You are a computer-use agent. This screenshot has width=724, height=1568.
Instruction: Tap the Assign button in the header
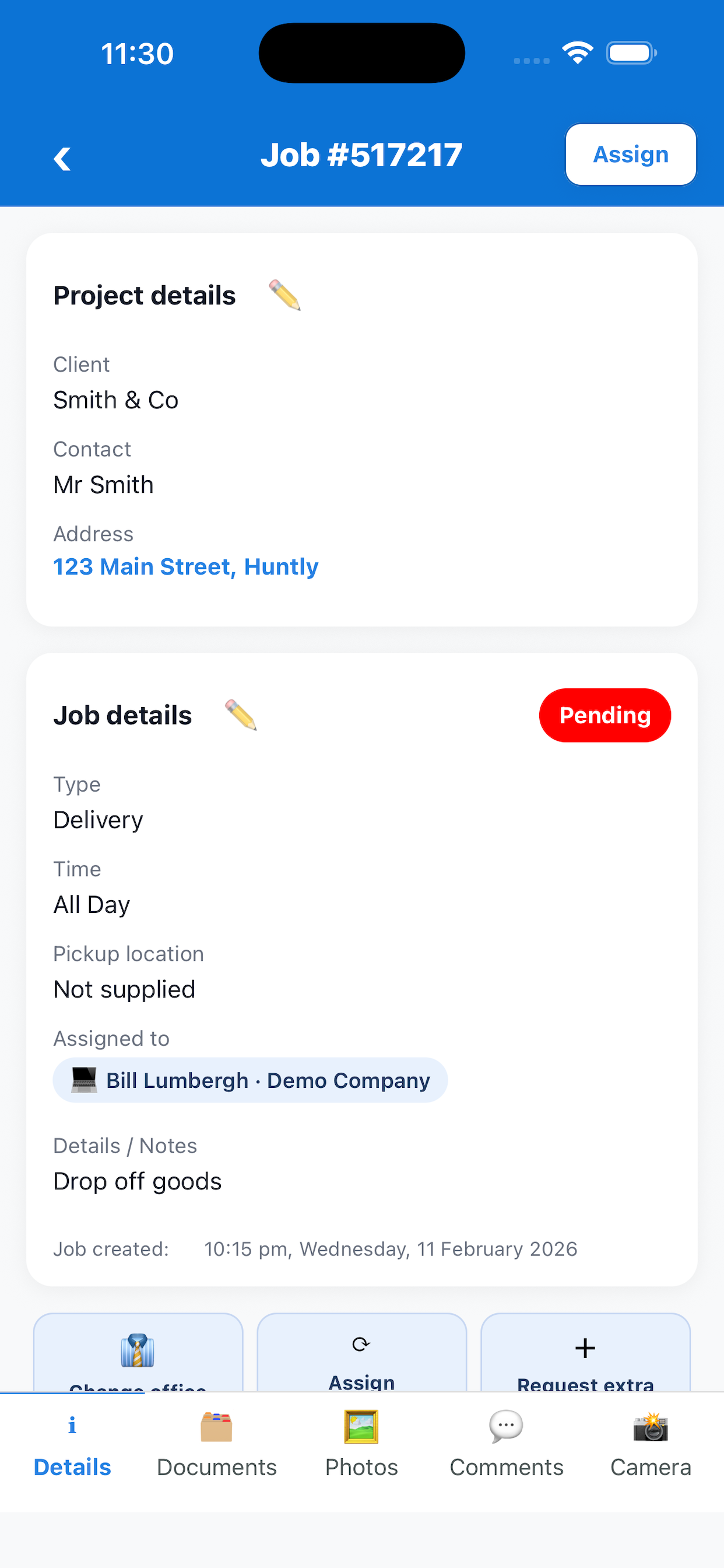pyautogui.click(x=630, y=155)
